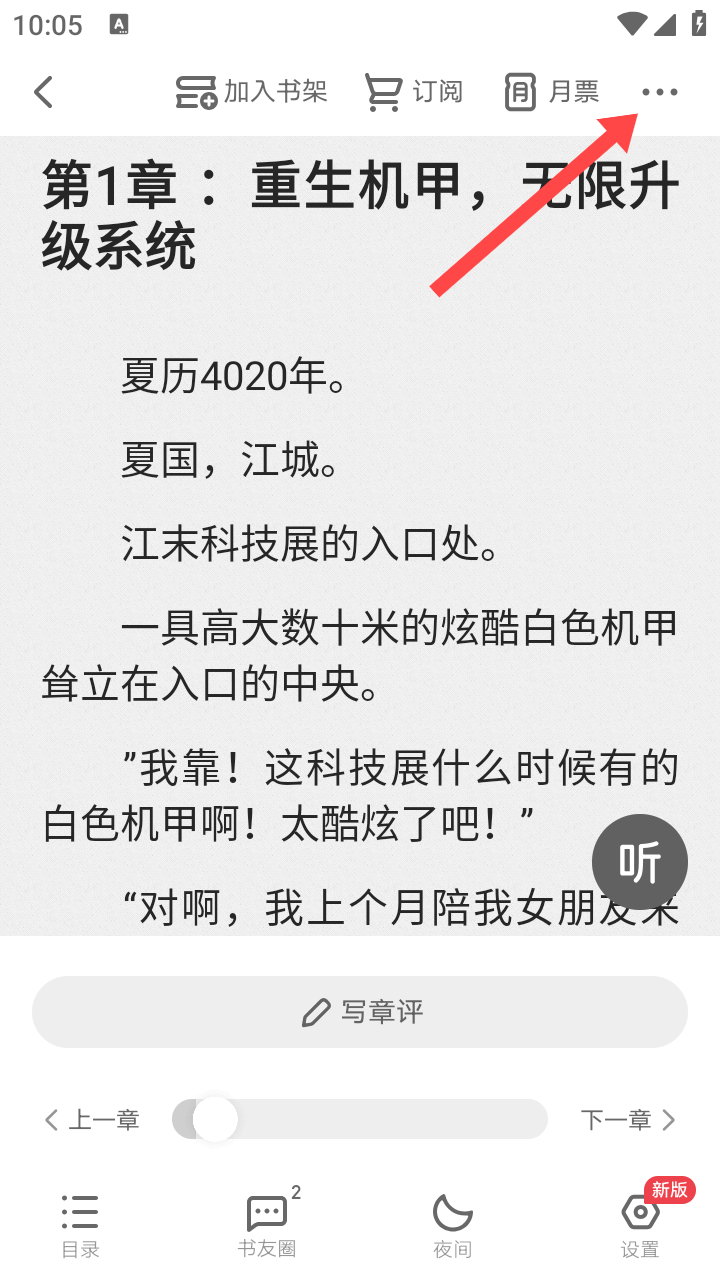
Task: Start audio with the 听 listen button
Action: (x=639, y=862)
